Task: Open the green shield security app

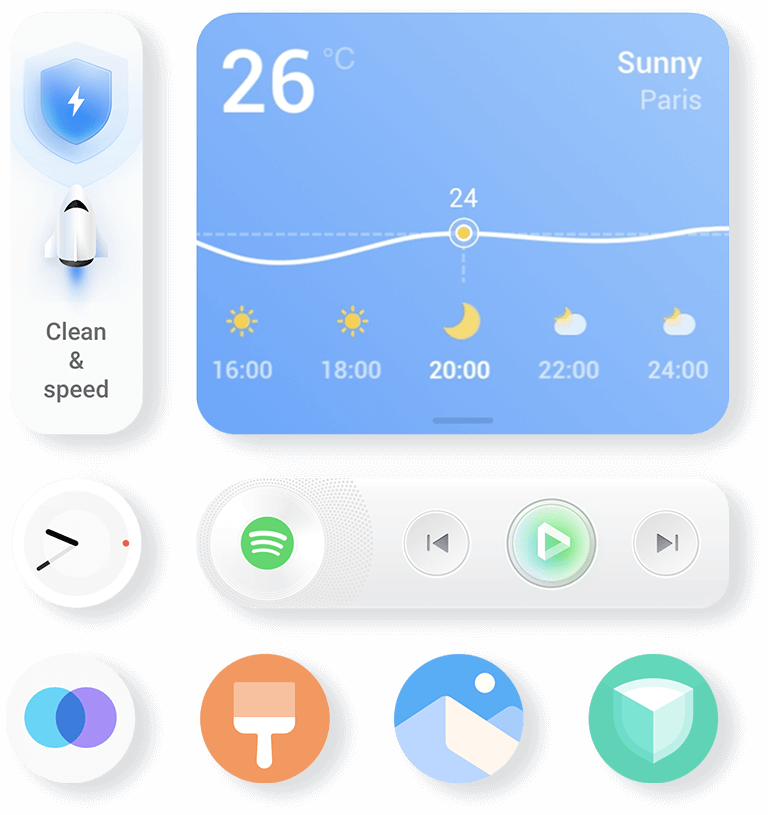Action: pyautogui.click(x=653, y=718)
